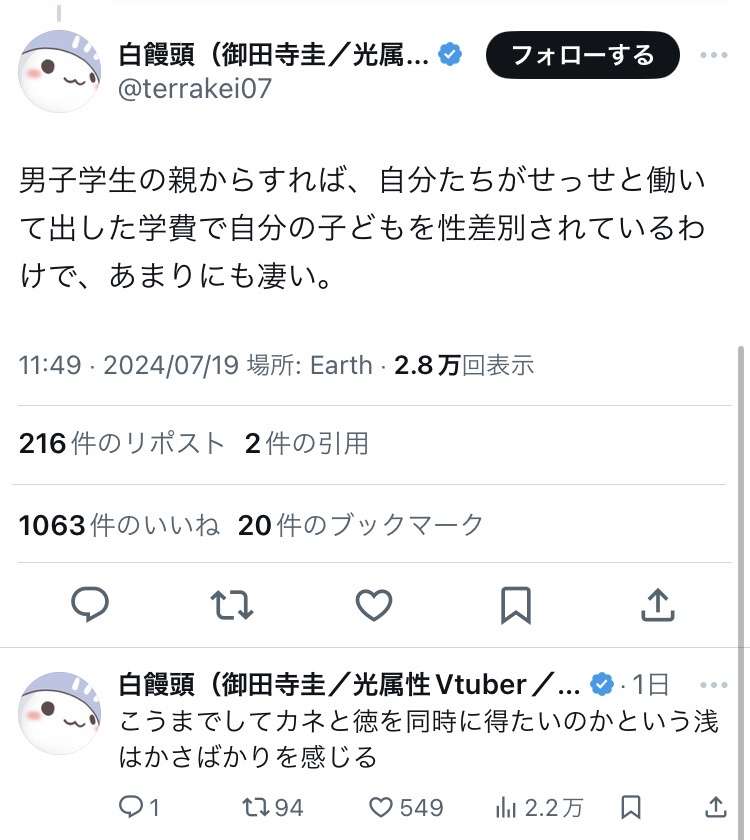Image resolution: width=750 pixels, height=840 pixels.
Task: View the 1063 件のいいね likes list
Action: pos(119,524)
